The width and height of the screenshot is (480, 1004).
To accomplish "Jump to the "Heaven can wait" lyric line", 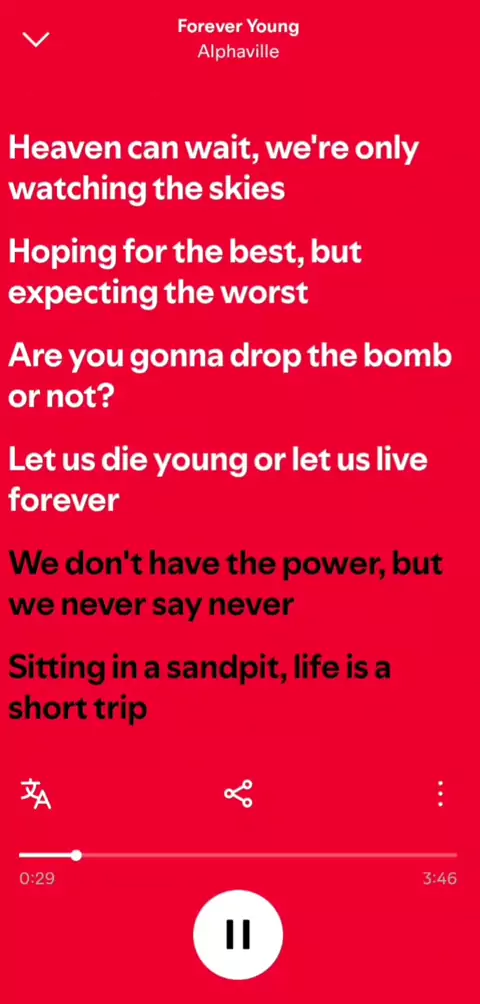I will tap(214, 168).
